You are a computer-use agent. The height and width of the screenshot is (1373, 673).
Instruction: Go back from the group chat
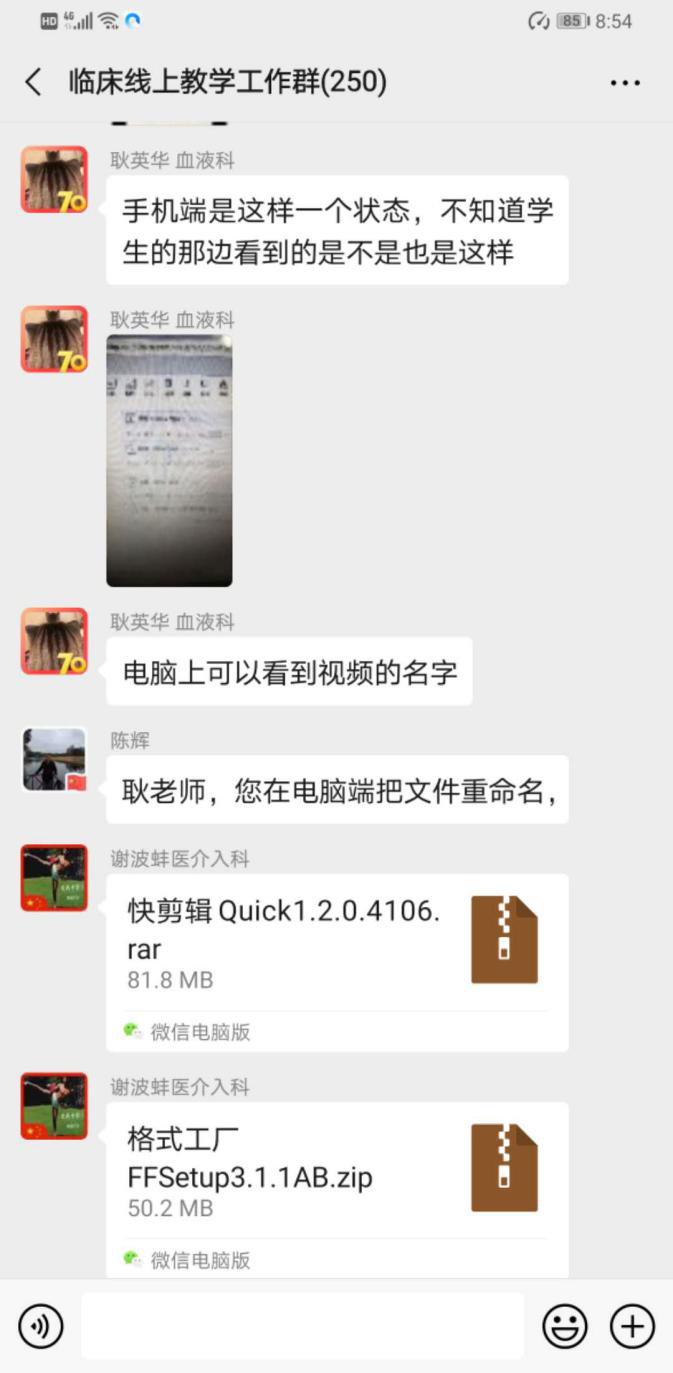click(34, 82)
